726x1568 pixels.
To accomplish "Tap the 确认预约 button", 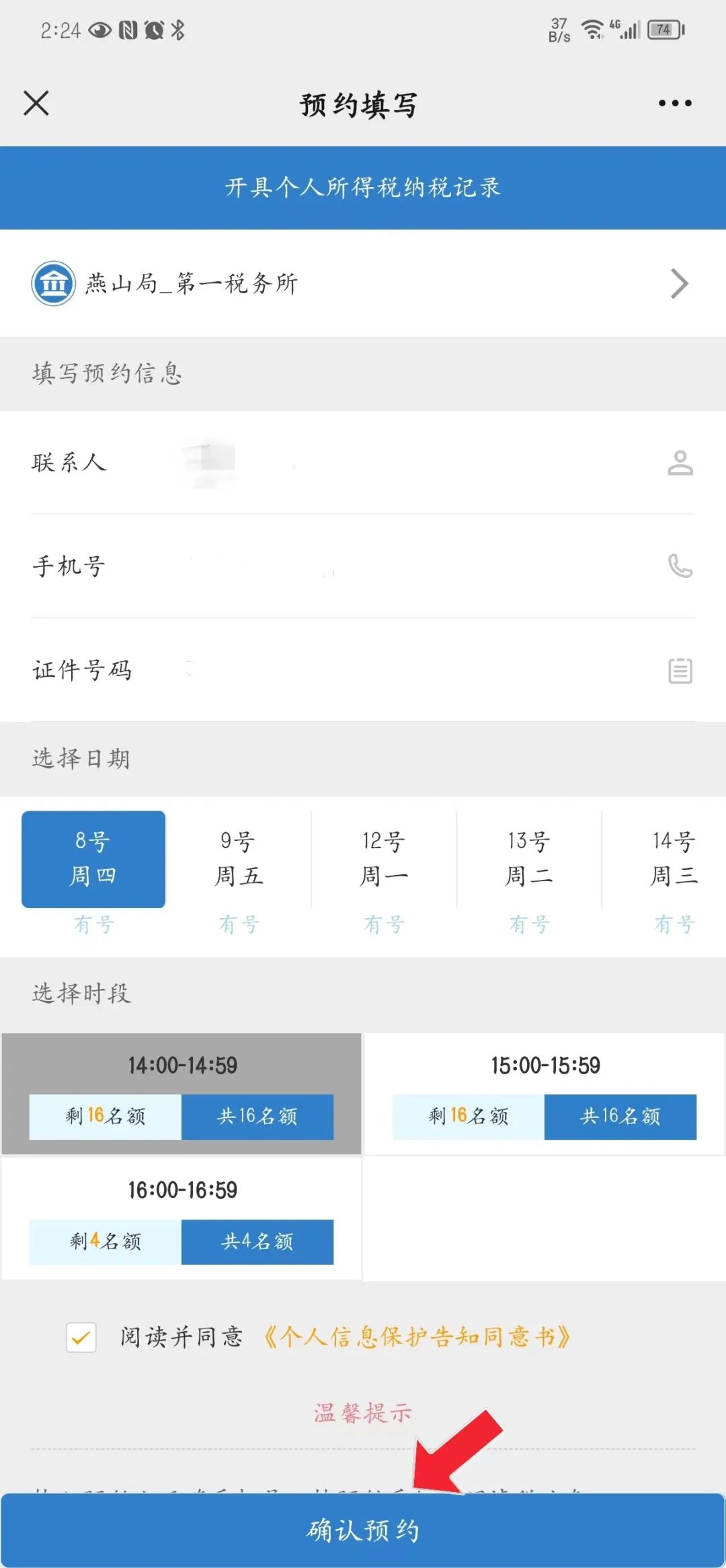I will pos(363,1530).
